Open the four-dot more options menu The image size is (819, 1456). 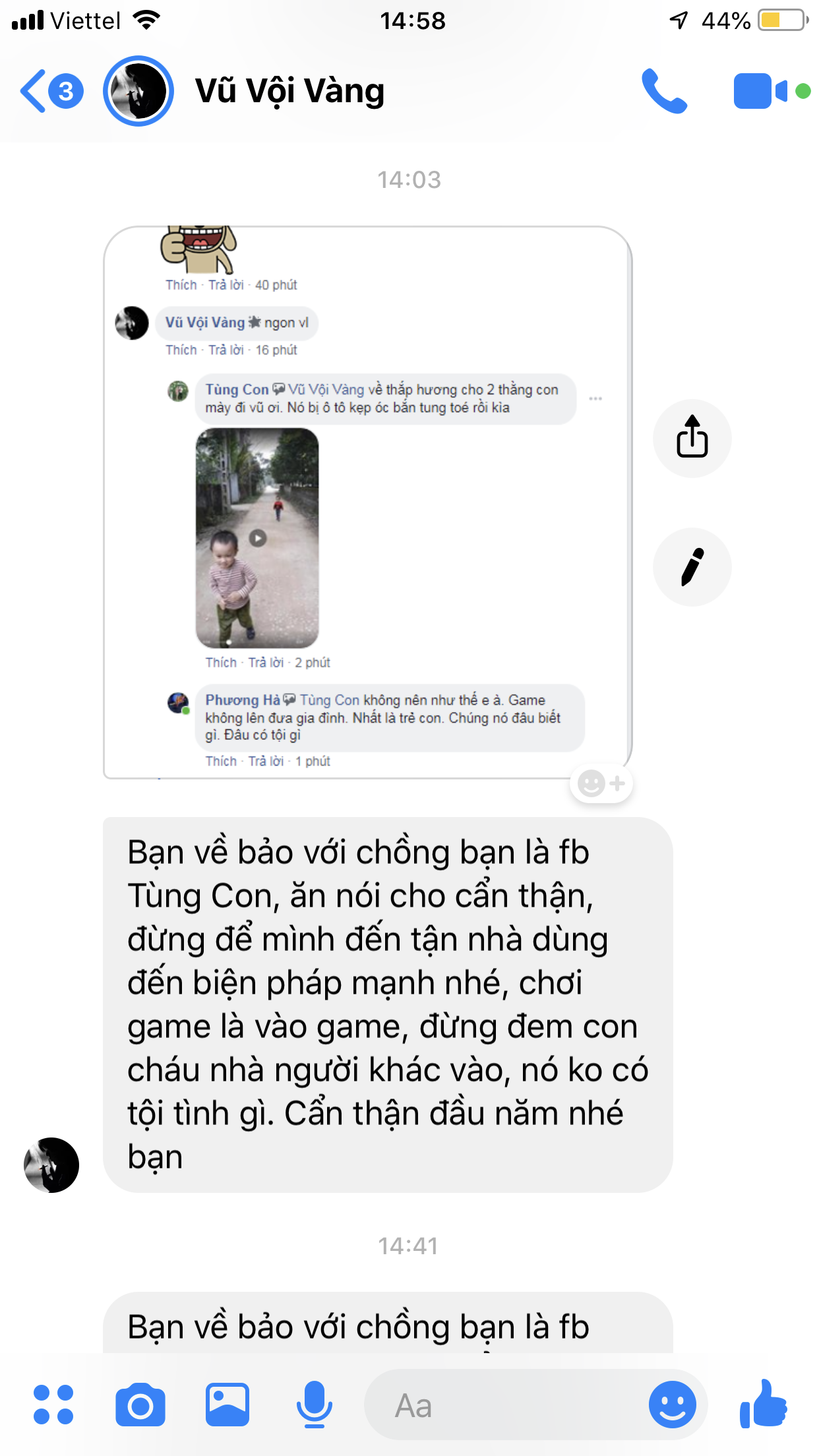tap(53, 1405)
